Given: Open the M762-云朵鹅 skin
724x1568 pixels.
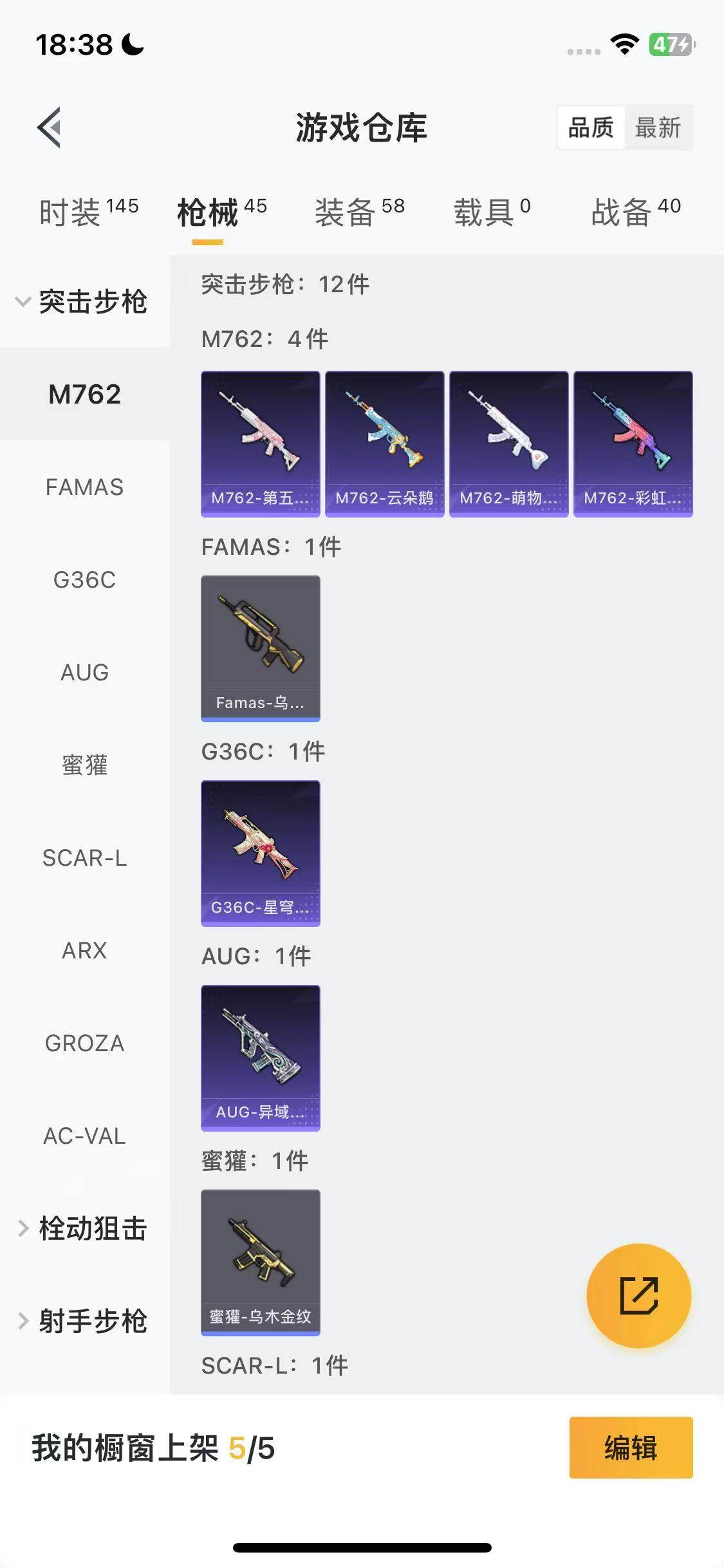Looking at the screenshot, I should tap(385, 444).
